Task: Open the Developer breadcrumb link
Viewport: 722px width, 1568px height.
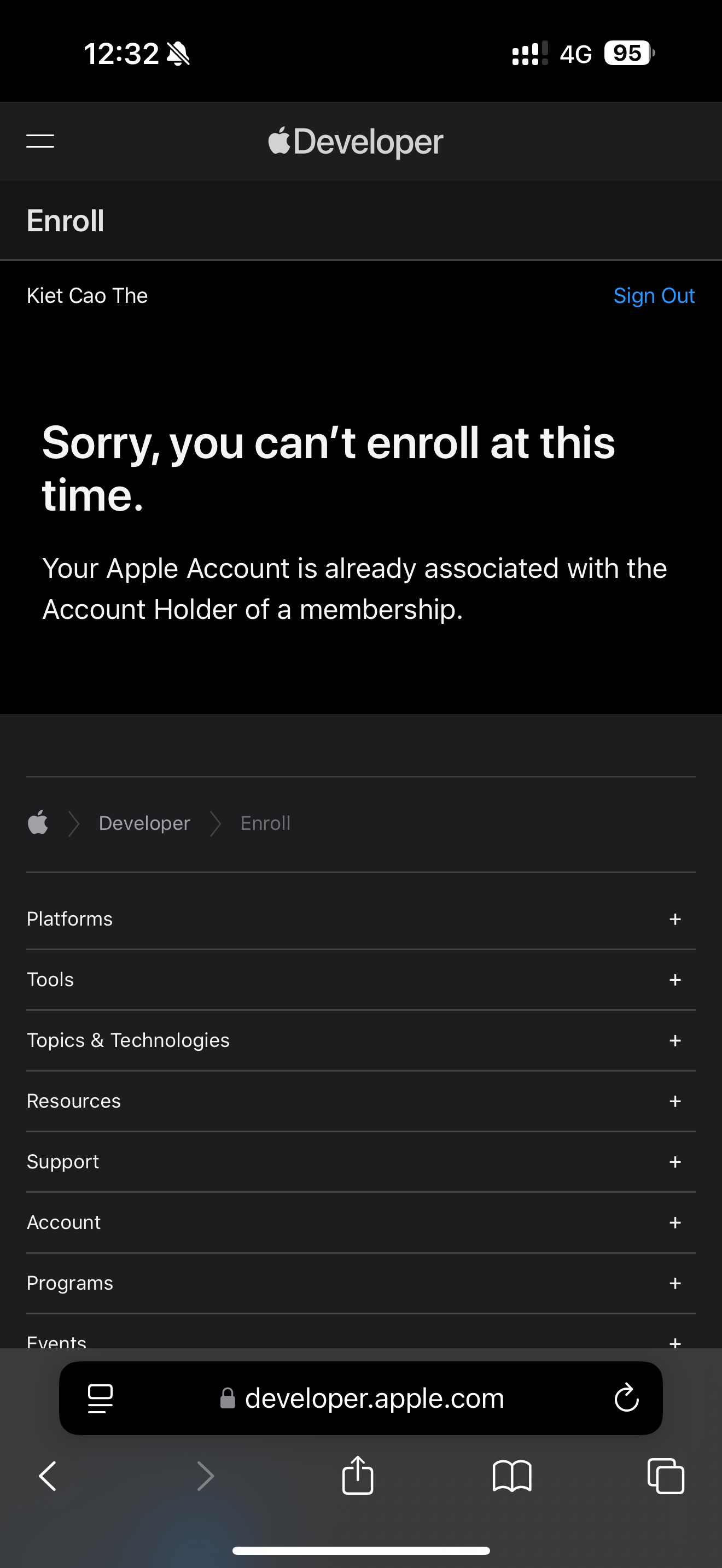Action: coord(144,823)
